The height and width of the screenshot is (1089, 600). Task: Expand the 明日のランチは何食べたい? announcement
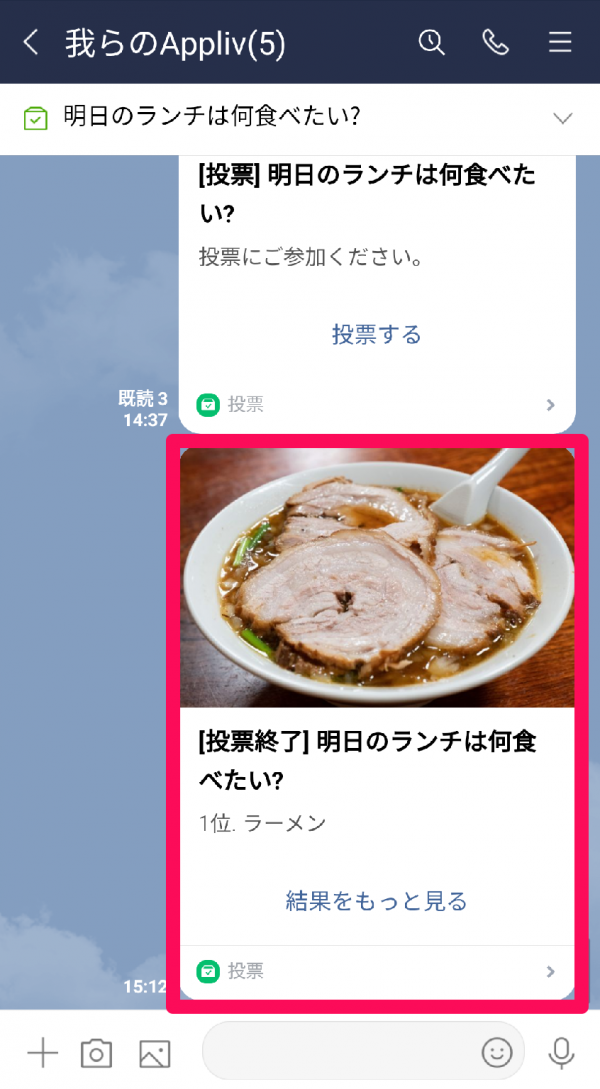[562, 119]
